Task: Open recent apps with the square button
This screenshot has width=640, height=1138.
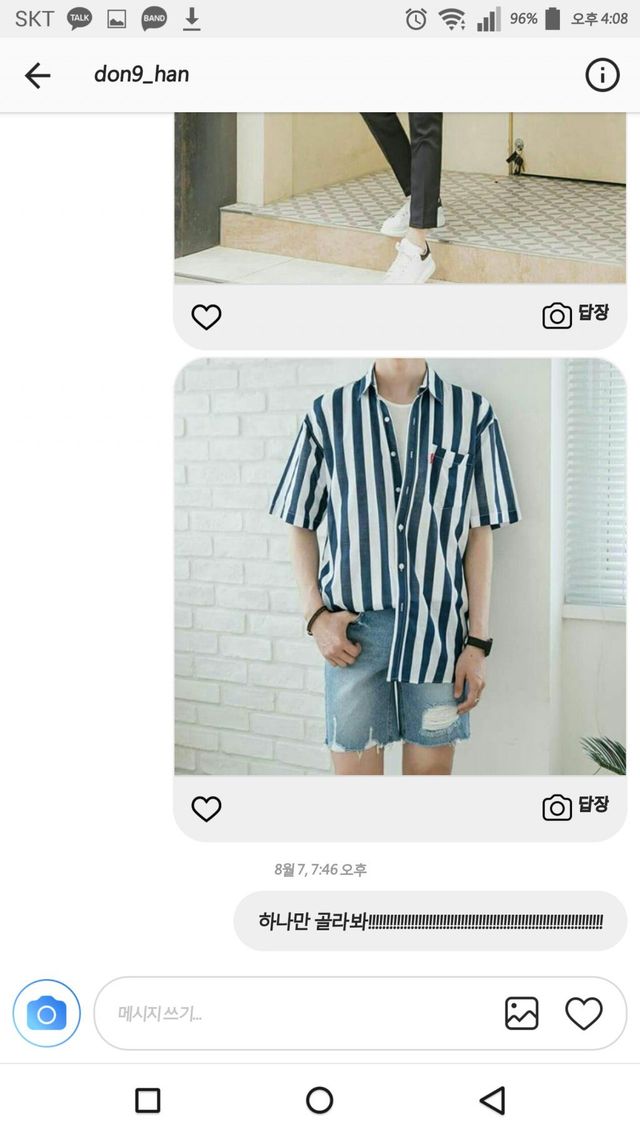Action: tap(148, 1101)
